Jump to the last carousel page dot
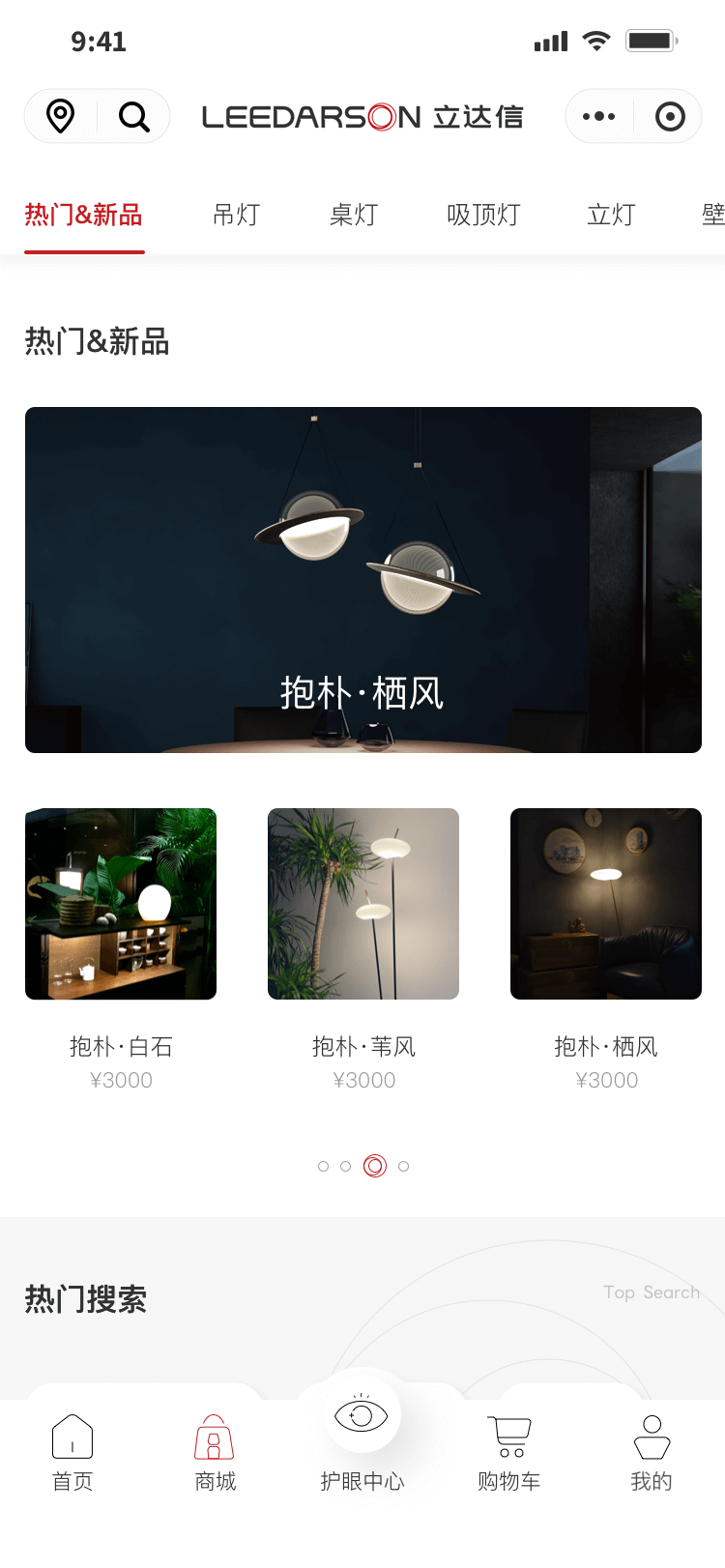Image resolution: width=725 pixels, height=1568 pixels. (x=404, y=1167)
